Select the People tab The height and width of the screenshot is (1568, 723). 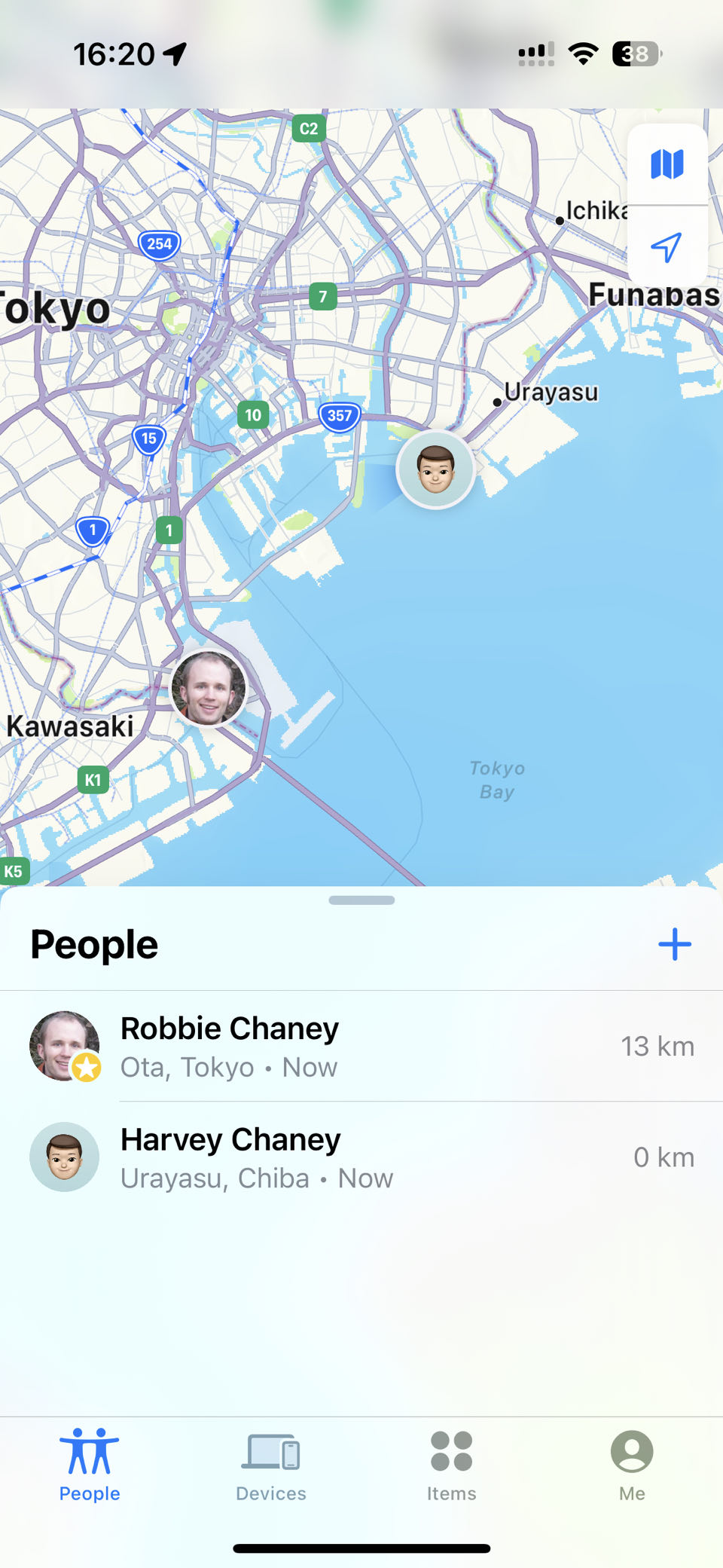[90, 1466]
